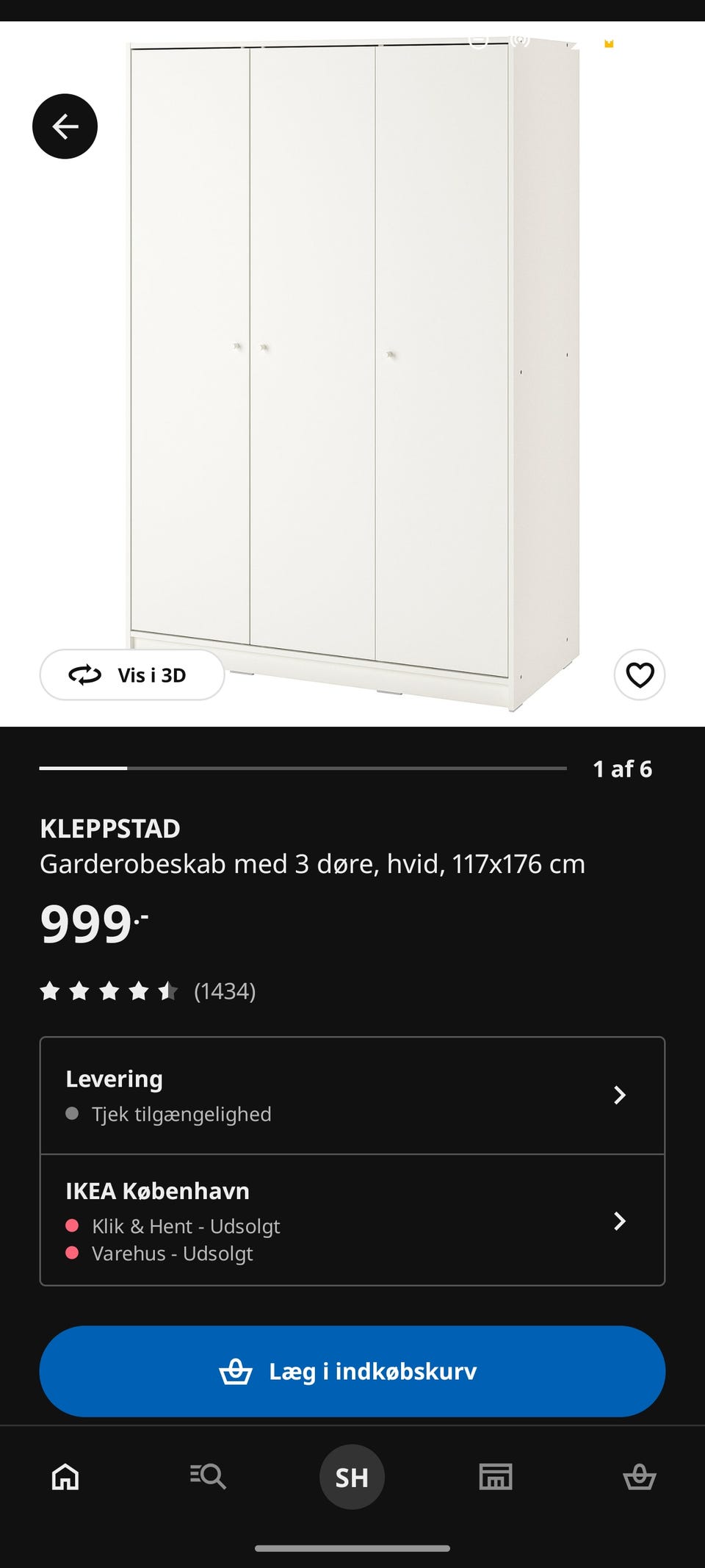Open the search tab
This screenshot has width=705, height=1568.
(208, 1477)
